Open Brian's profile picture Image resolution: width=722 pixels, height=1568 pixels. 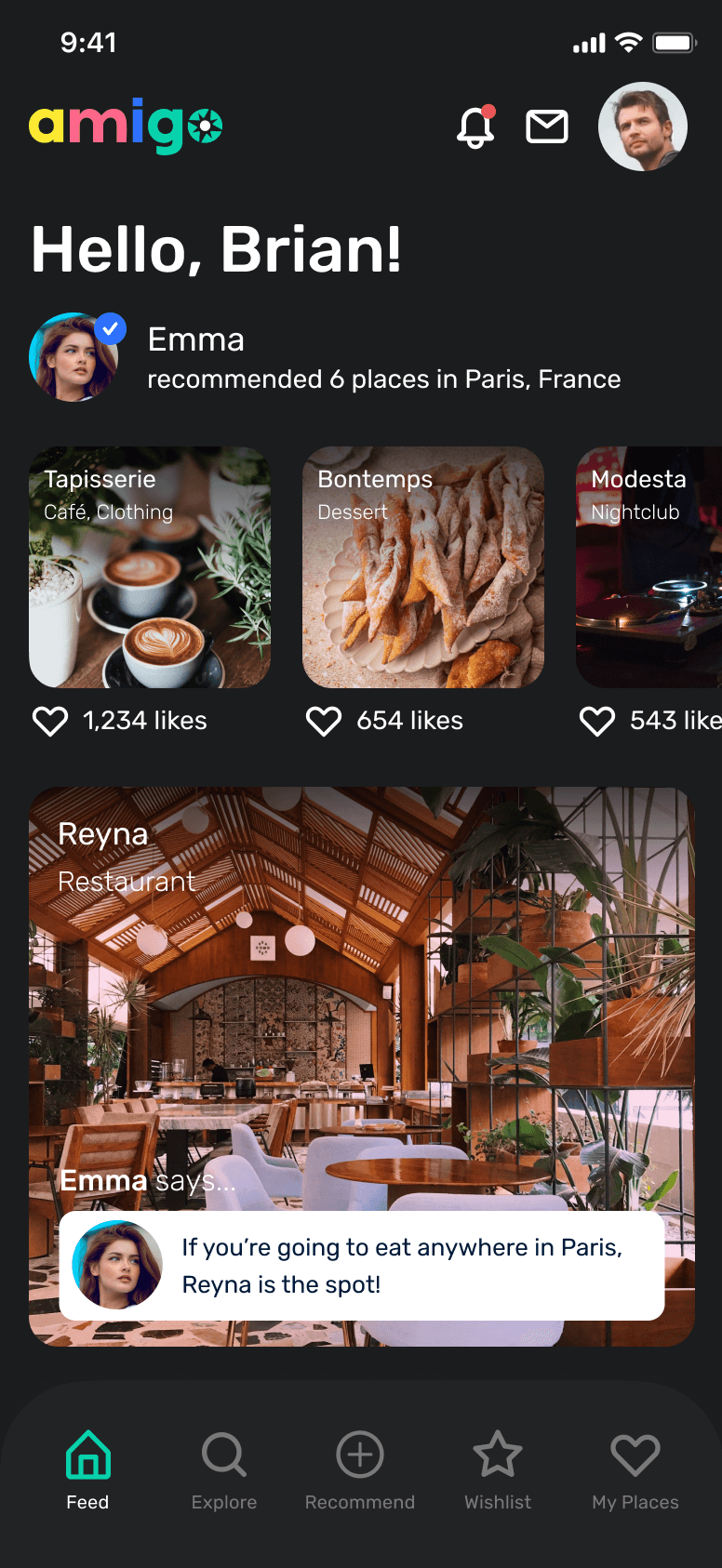coord(643,126)
